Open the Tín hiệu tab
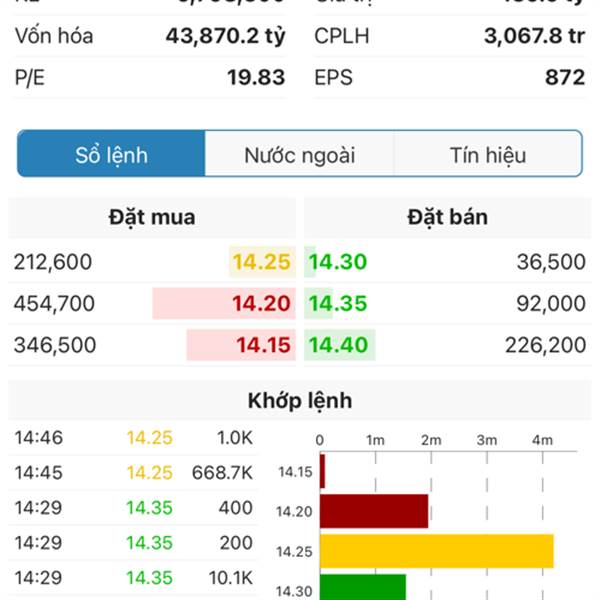600x600 pixels. tap(487, 155)
